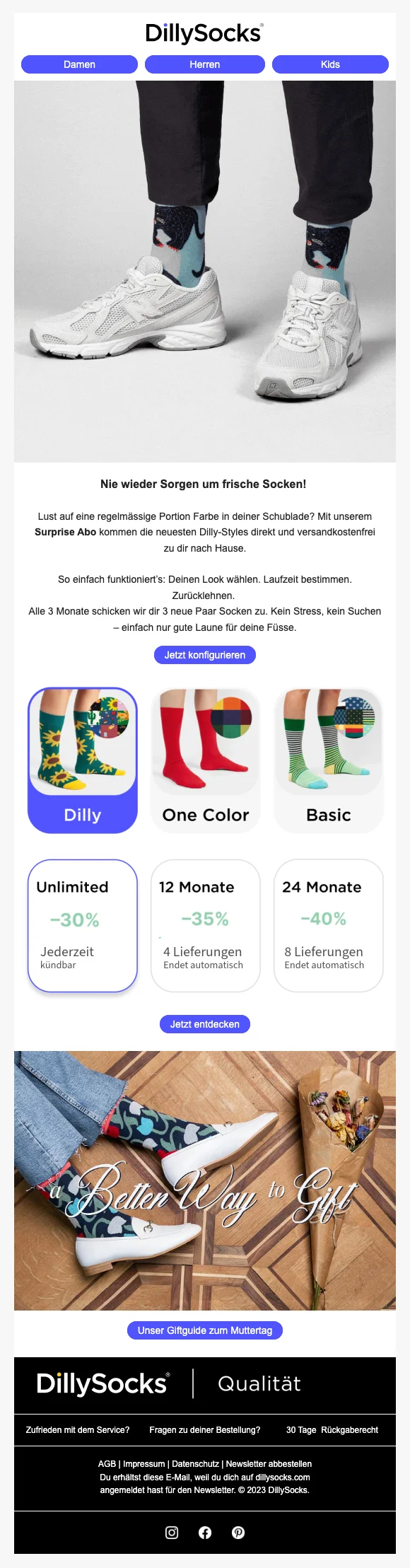This screenshot has height=1568, width=410.
Task: Open DillySocks Instagram page
Action: pos(172,1533)
